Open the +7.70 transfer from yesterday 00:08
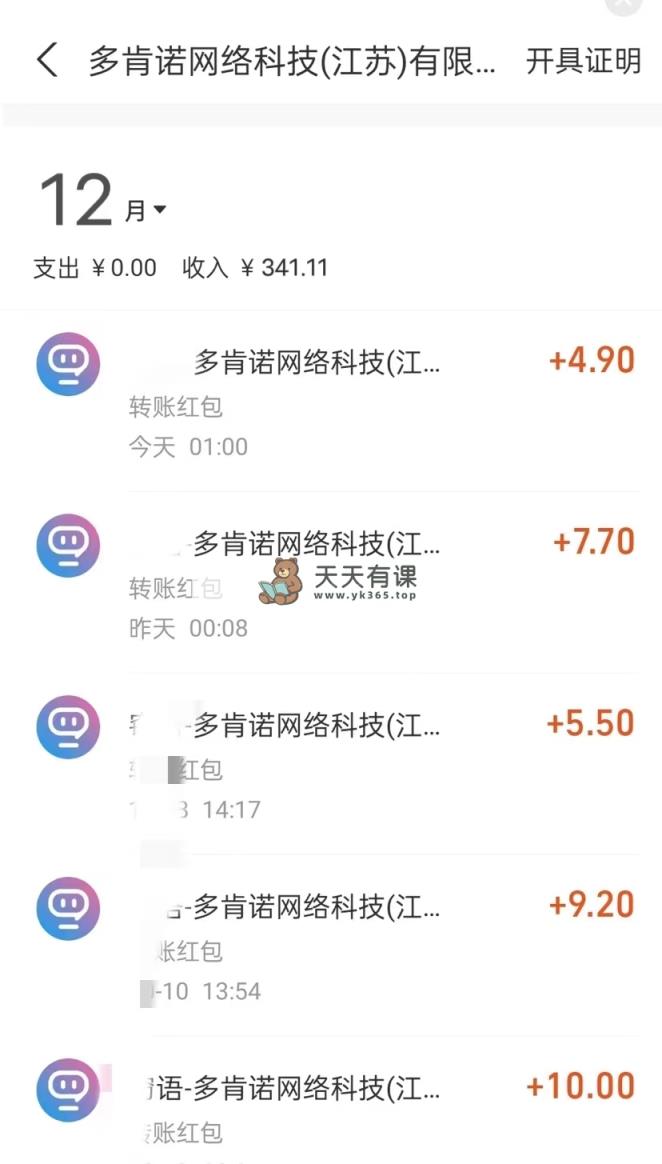662x1164 pixels. click(331, 582)
